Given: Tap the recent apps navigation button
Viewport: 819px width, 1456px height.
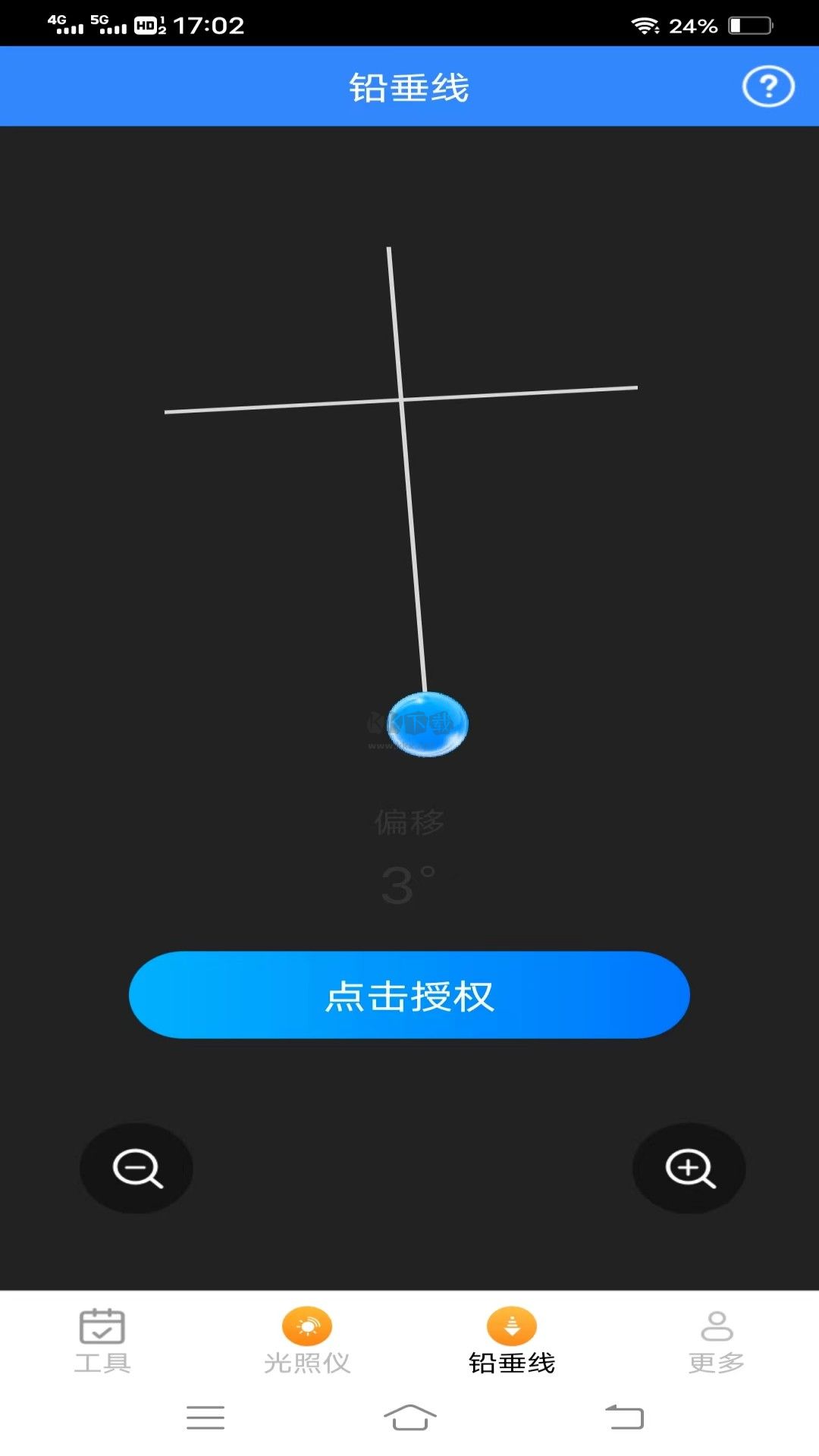Looking at the screenshot, I should coord(205,1418).
